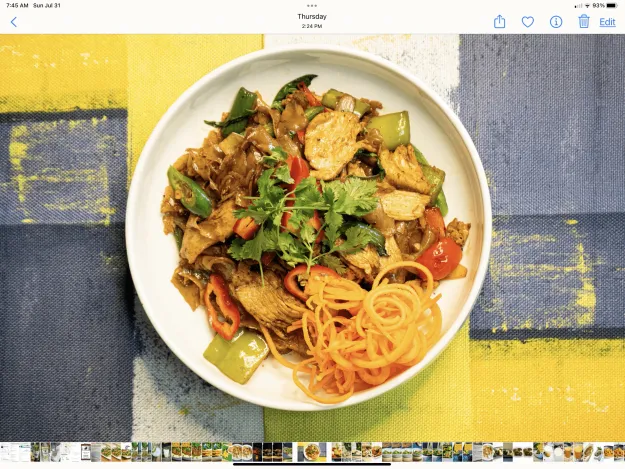This screenshot has height=469, width=625.
Task: Tap the three dots at top center
Action: [312, 6]
